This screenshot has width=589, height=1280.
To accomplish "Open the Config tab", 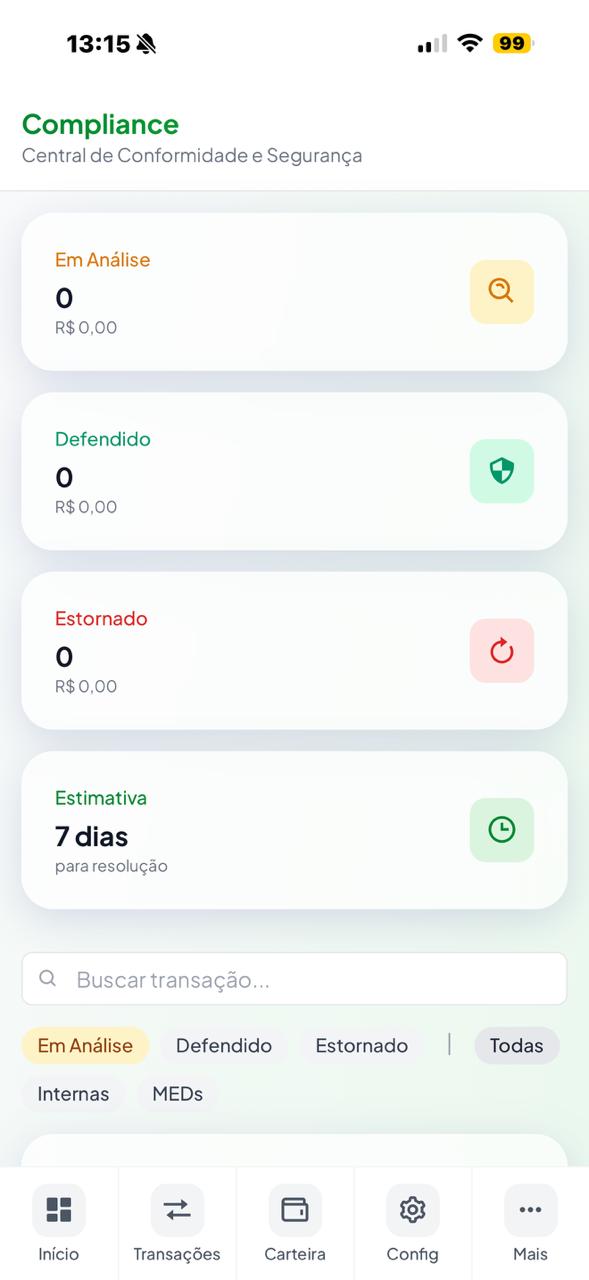I will [x=413, y=1224].
